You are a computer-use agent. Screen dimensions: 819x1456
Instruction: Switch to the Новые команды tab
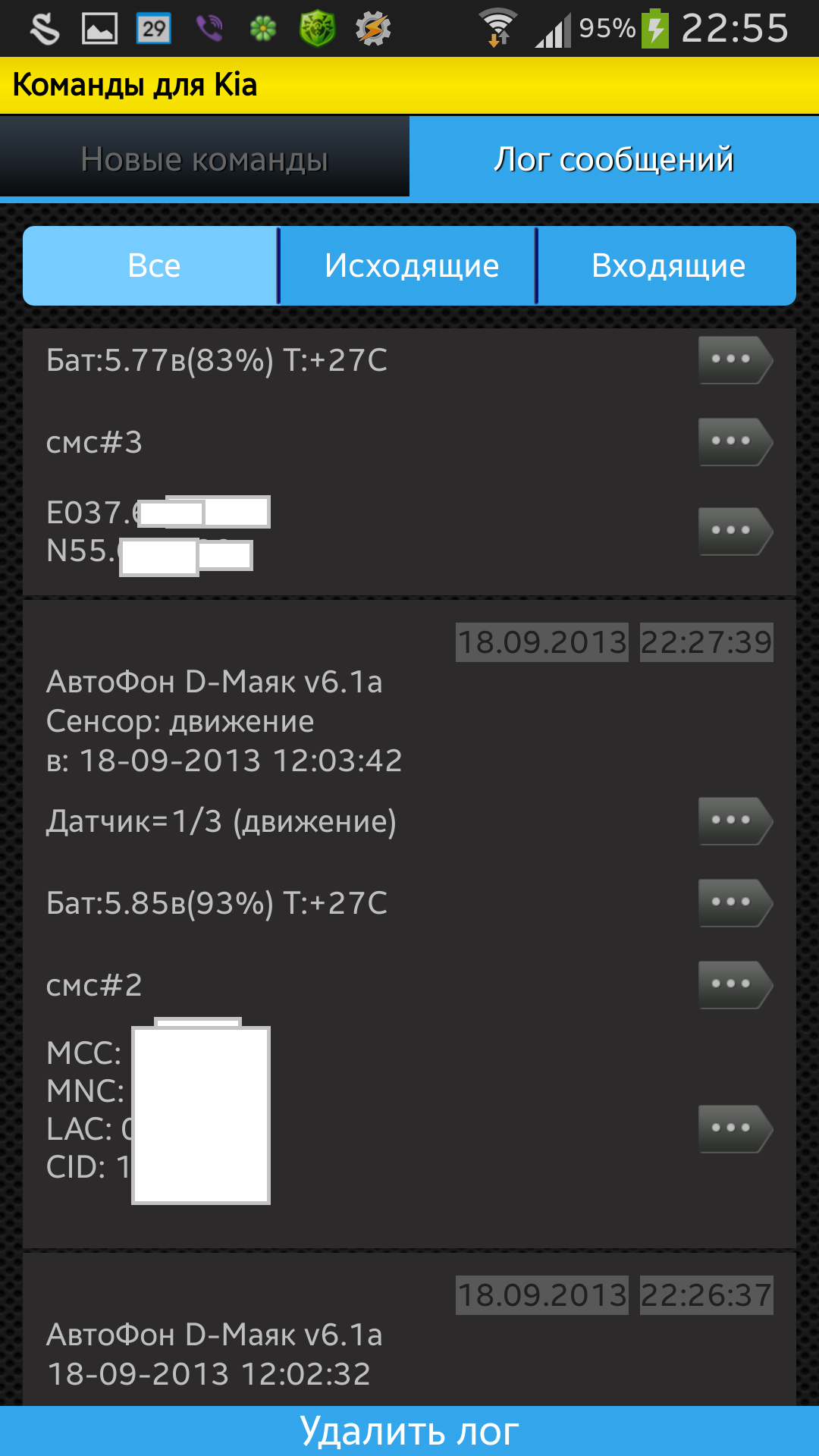click(205, 159)
